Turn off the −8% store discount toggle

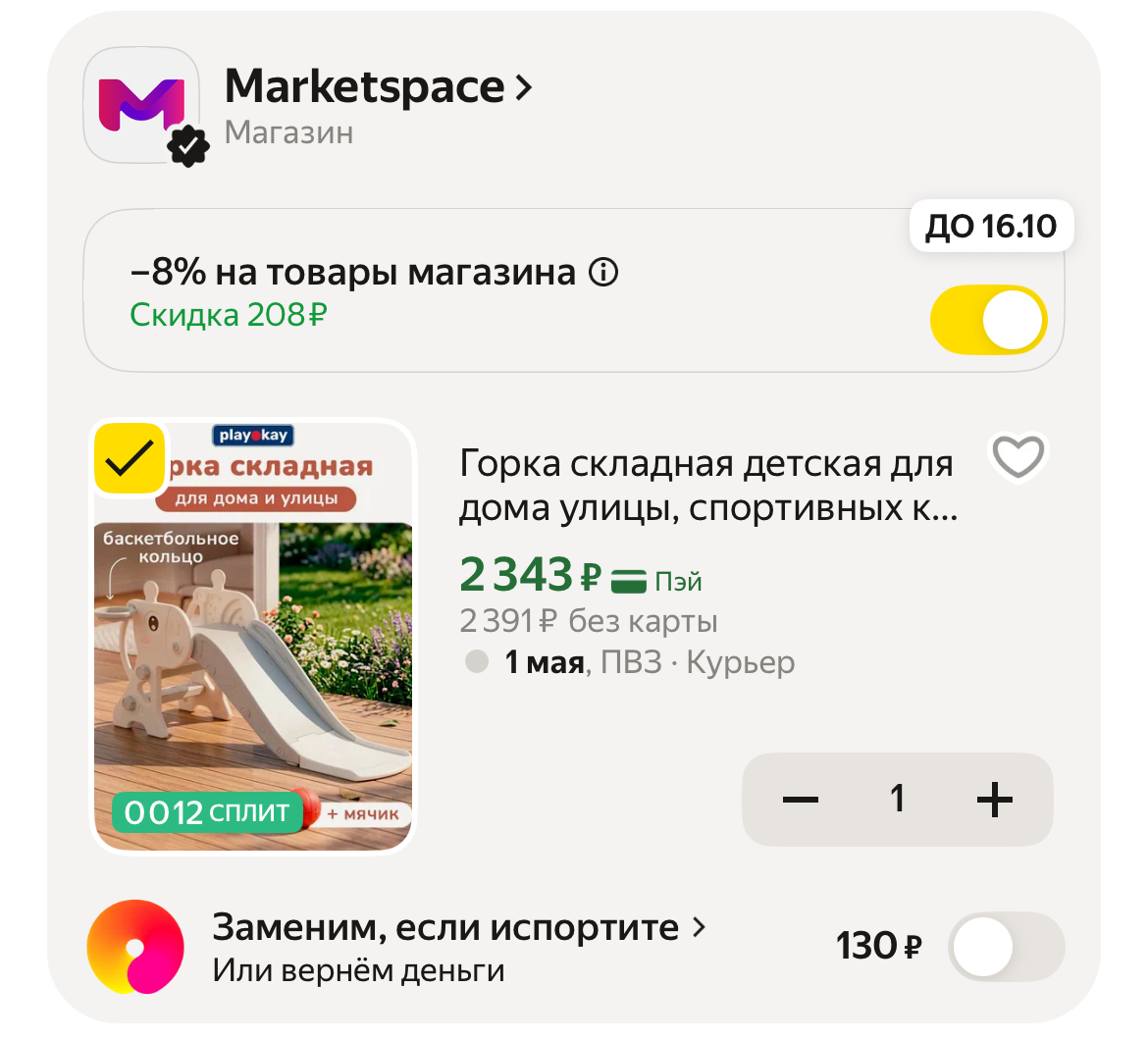click(988, 320)
